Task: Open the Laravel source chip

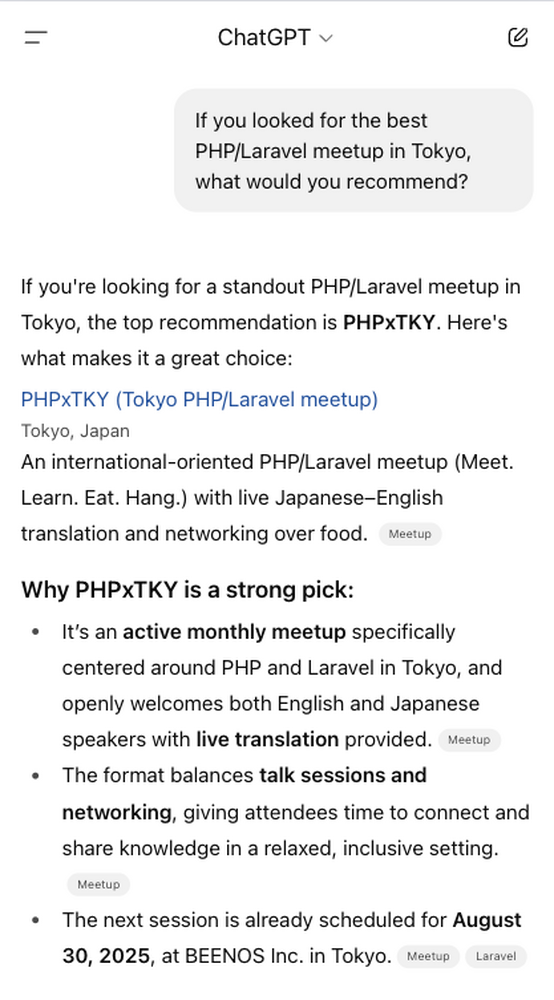Action: 496,957
